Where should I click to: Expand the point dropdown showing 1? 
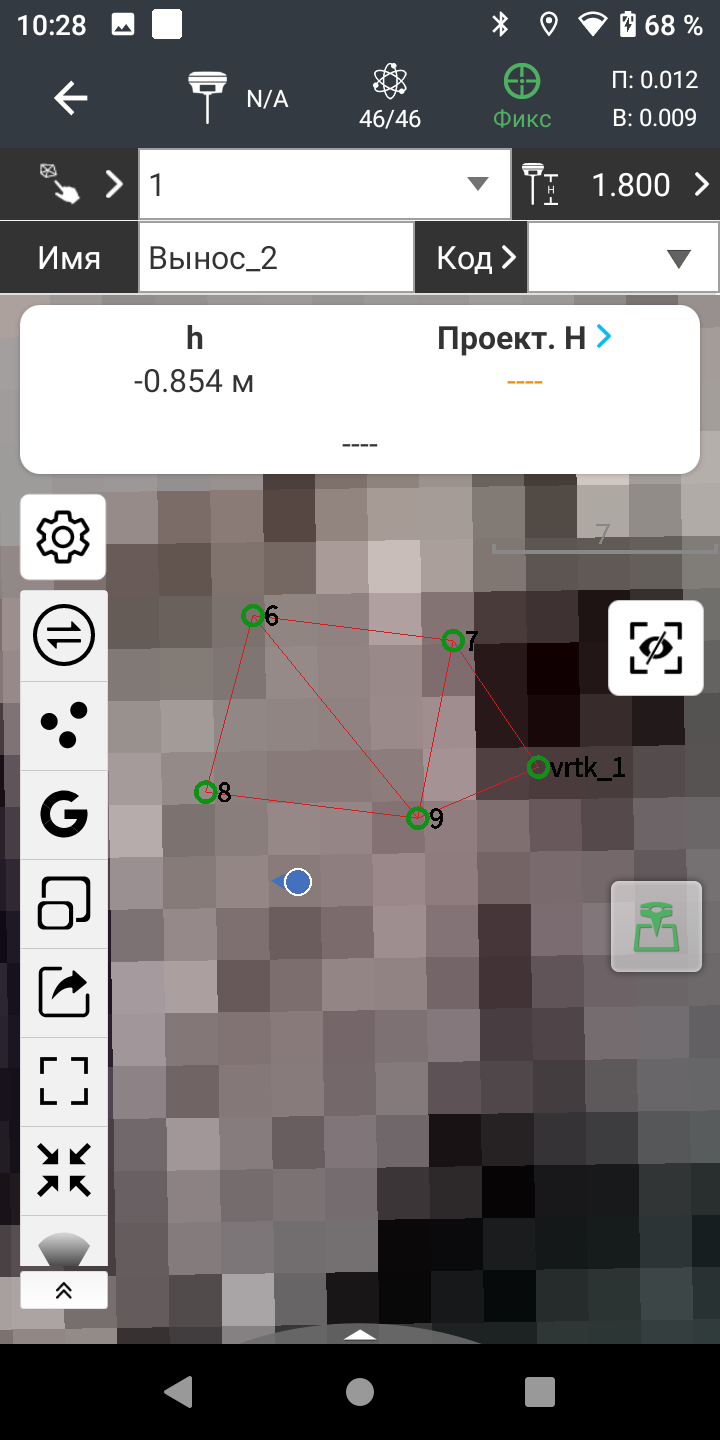[477, 184]
